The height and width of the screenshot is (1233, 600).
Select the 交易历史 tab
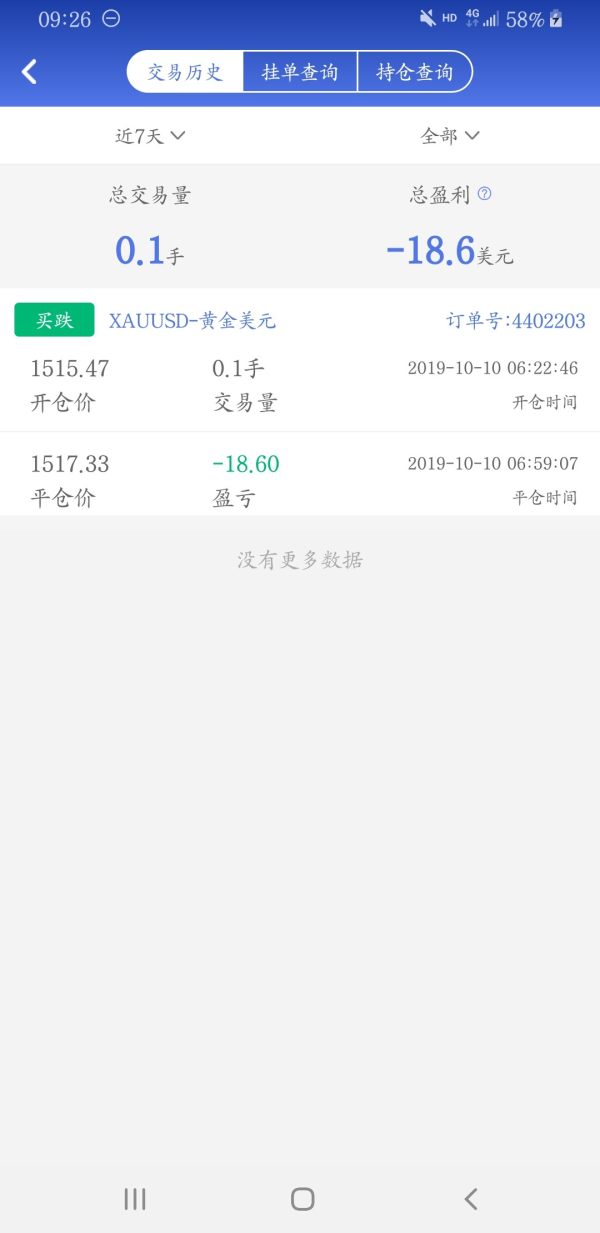click(x=185, y=72)
